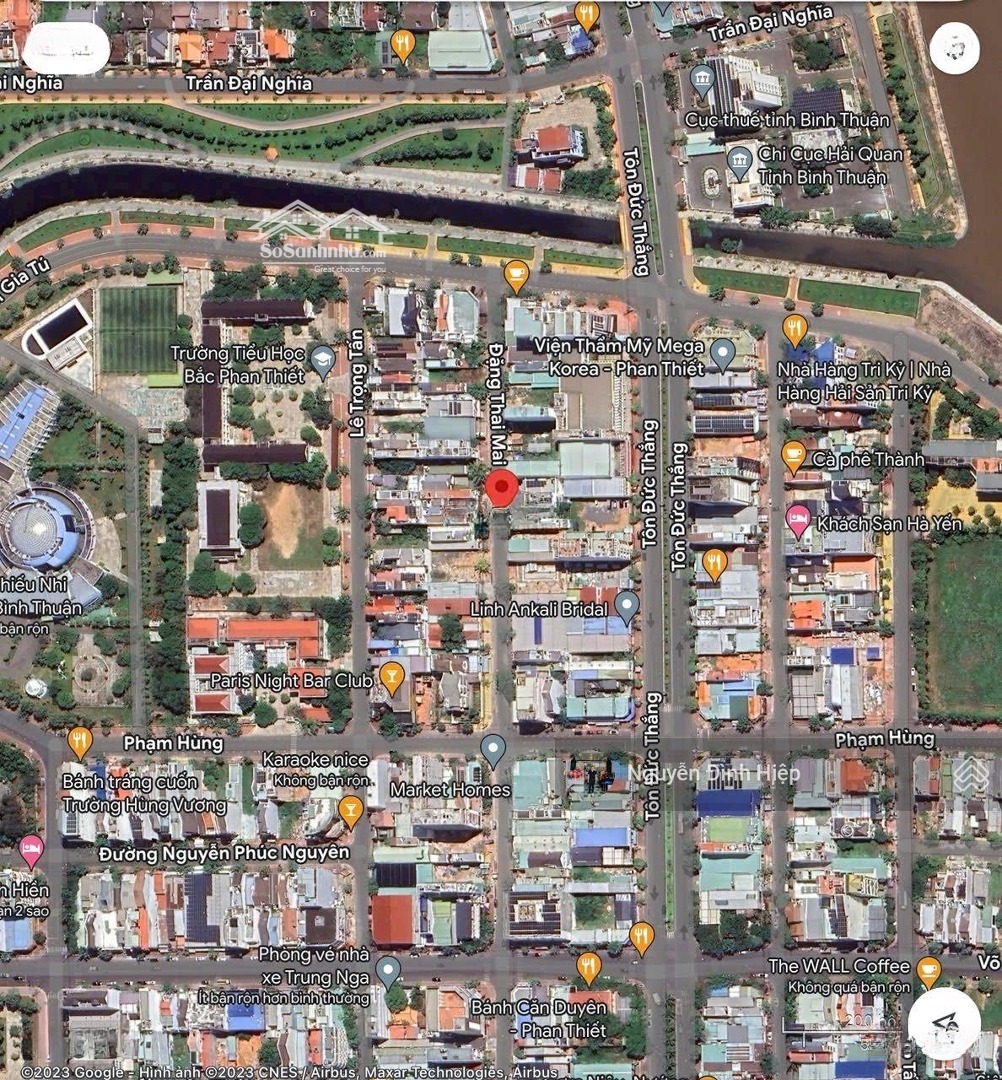
Task: View Khách Sạn Hà Yên hotel marker
Action: (x=798, y=518)
